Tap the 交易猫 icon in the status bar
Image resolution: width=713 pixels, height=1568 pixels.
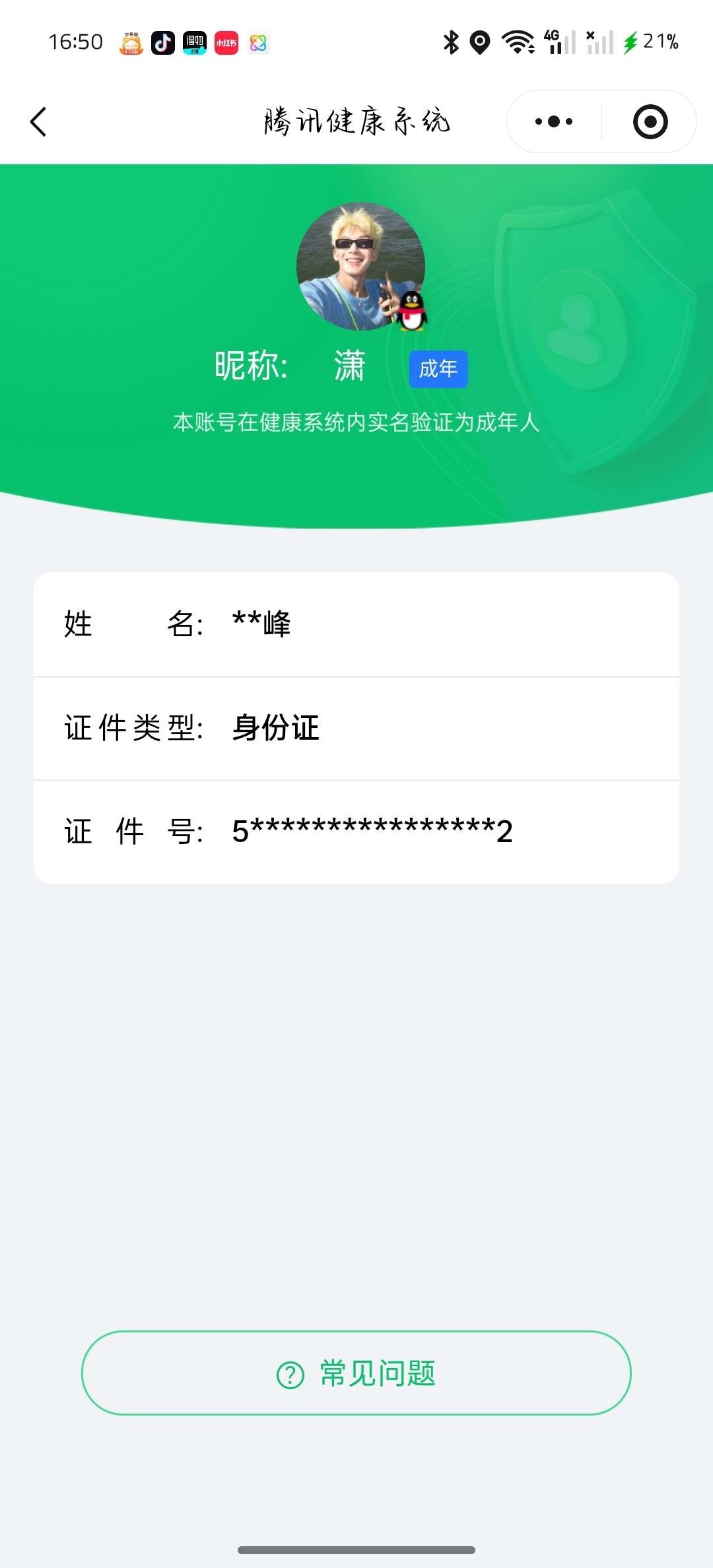point(132,42)
